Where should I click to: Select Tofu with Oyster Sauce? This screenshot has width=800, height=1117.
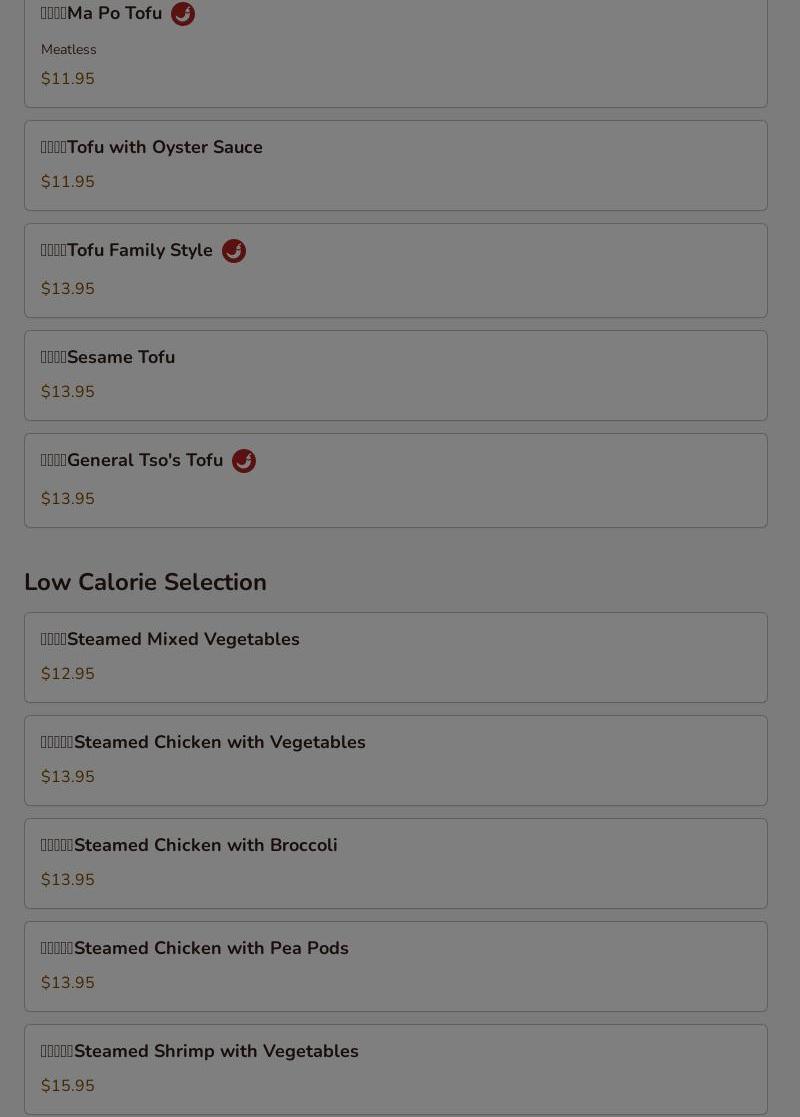[x=395, y=165]
